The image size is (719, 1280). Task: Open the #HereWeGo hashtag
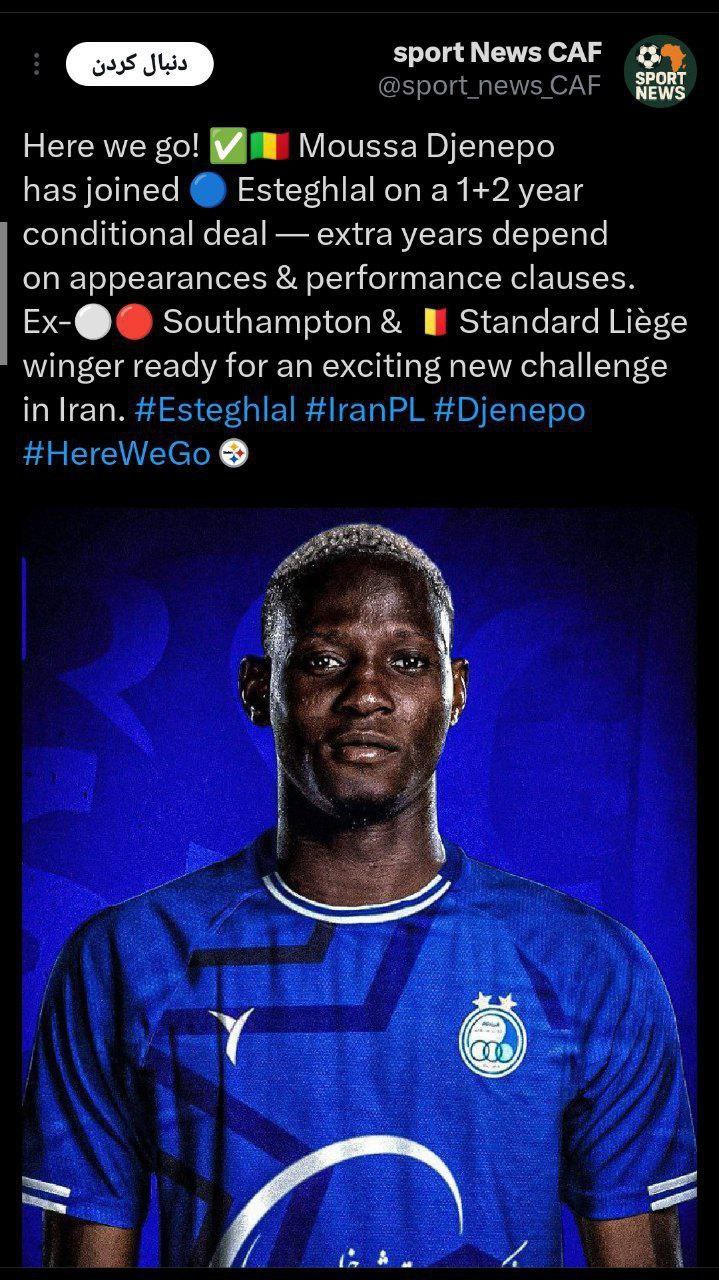[x=116, y=454]
